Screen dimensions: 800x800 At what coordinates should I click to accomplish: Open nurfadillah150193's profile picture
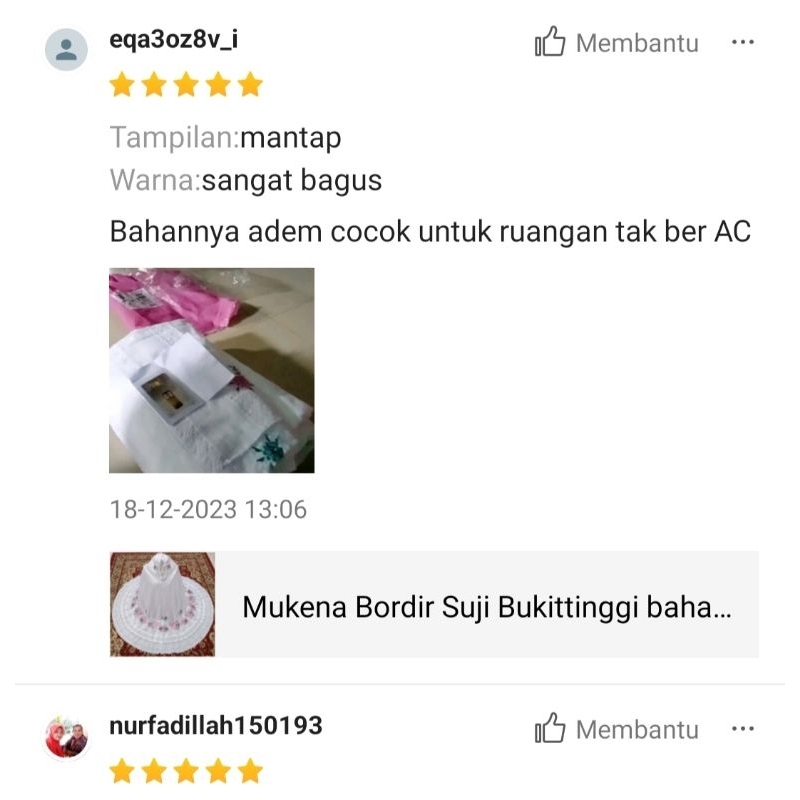click(67, 737)
